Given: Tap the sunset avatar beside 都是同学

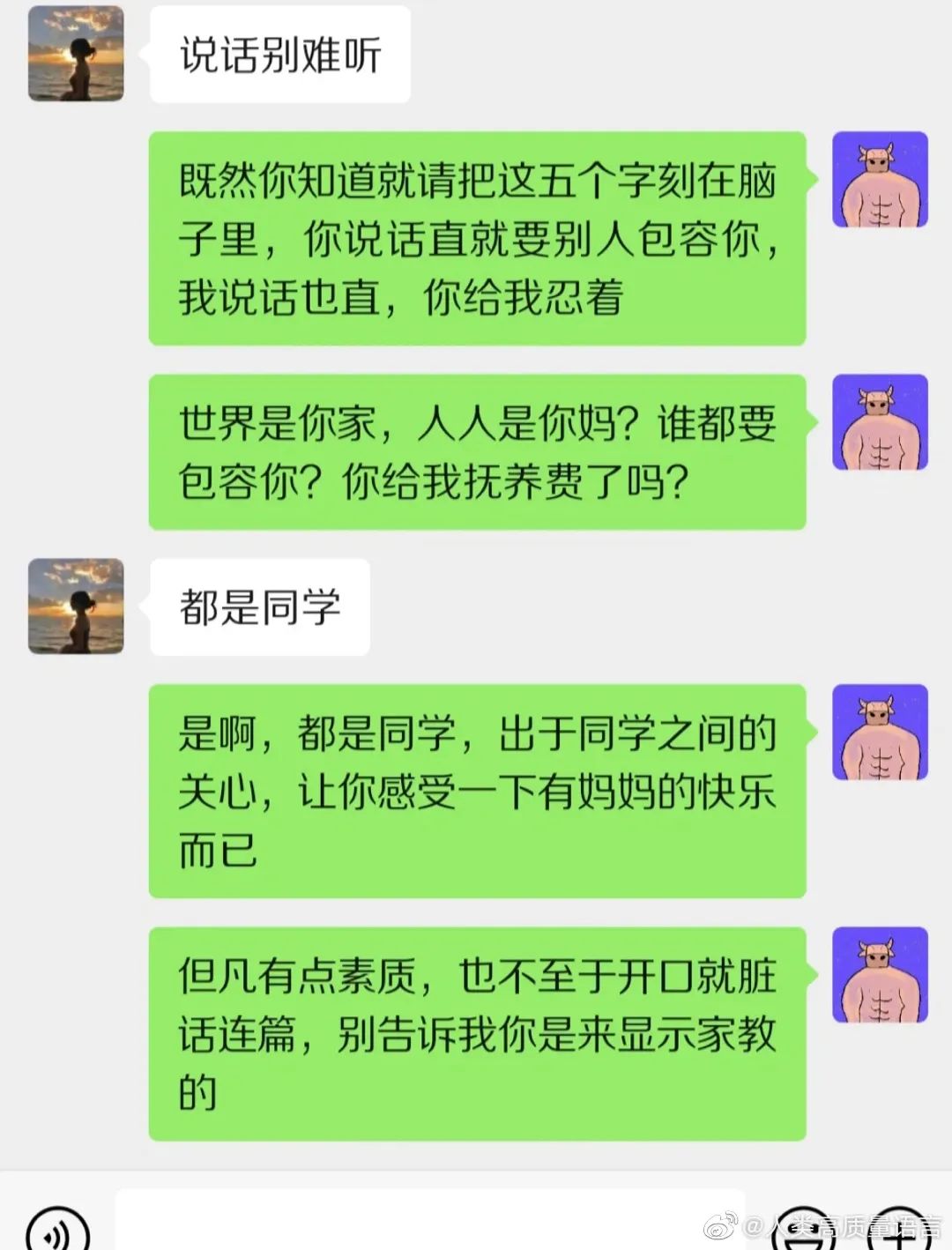Looking at the screenshot, I should 76,608.
